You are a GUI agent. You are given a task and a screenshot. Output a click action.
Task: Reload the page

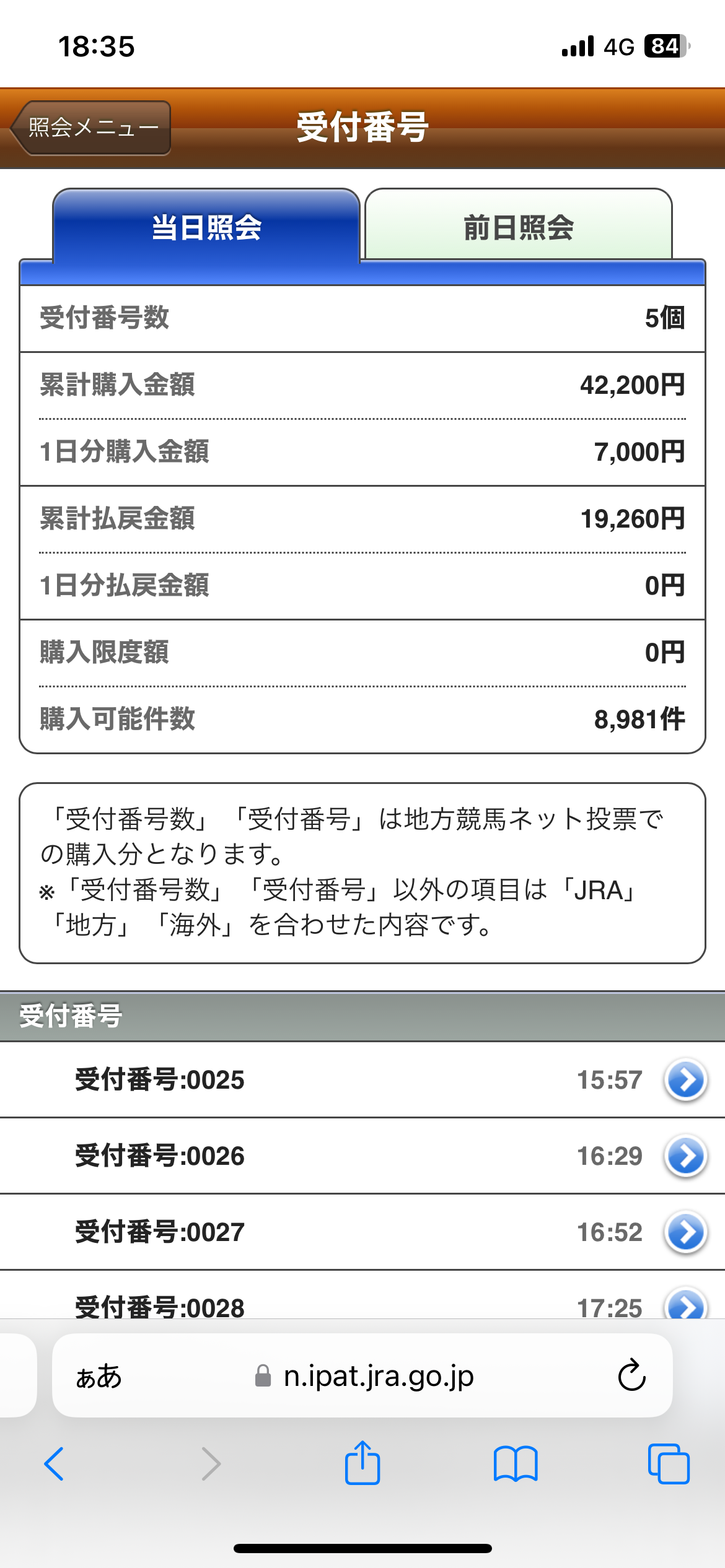(x=632, y=1375)
